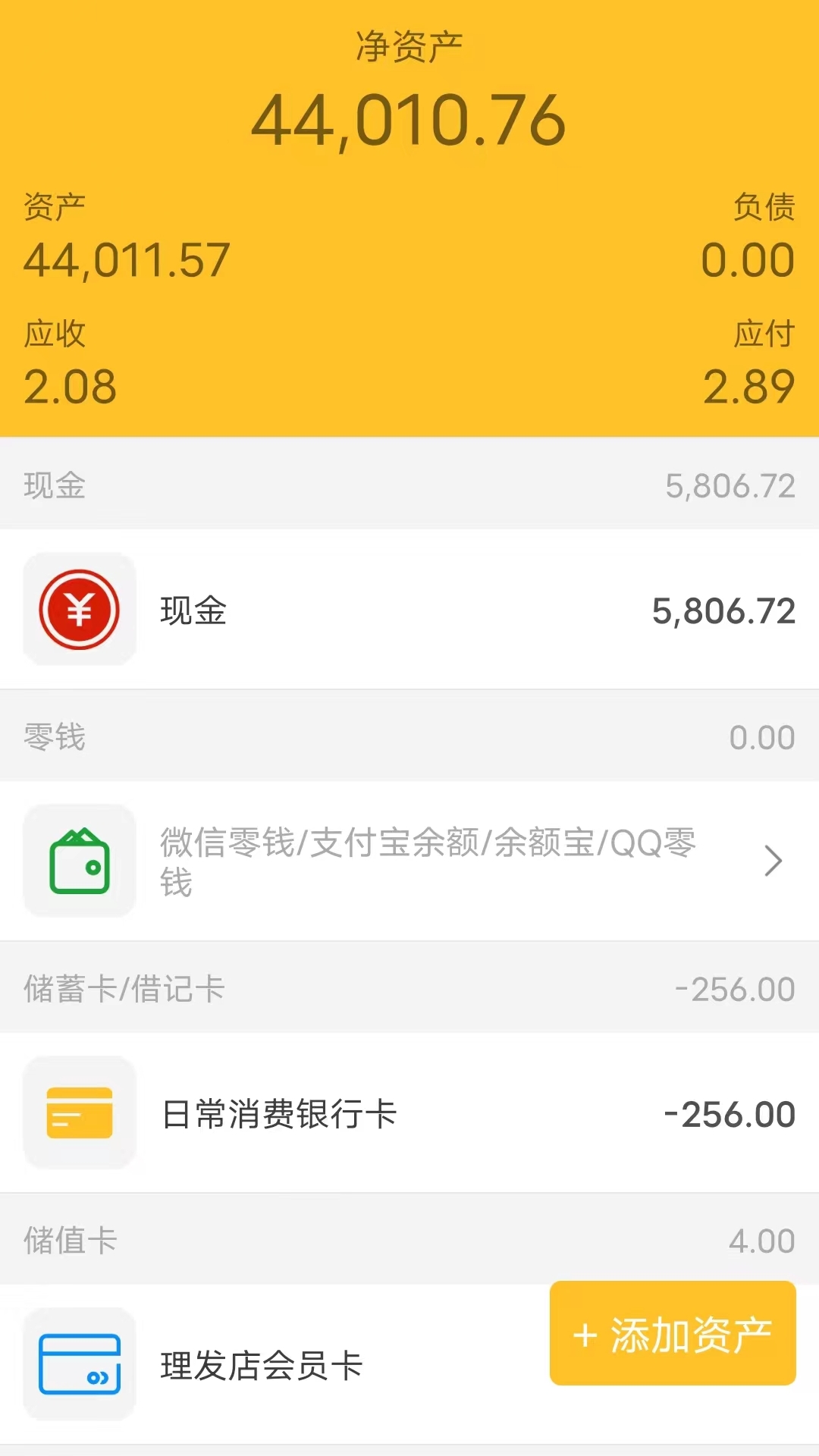This screenshot has height=1456, width=819.
Task: Tap the red cash yuan icon
Action: pyautogui.click(x=79, y=609)
